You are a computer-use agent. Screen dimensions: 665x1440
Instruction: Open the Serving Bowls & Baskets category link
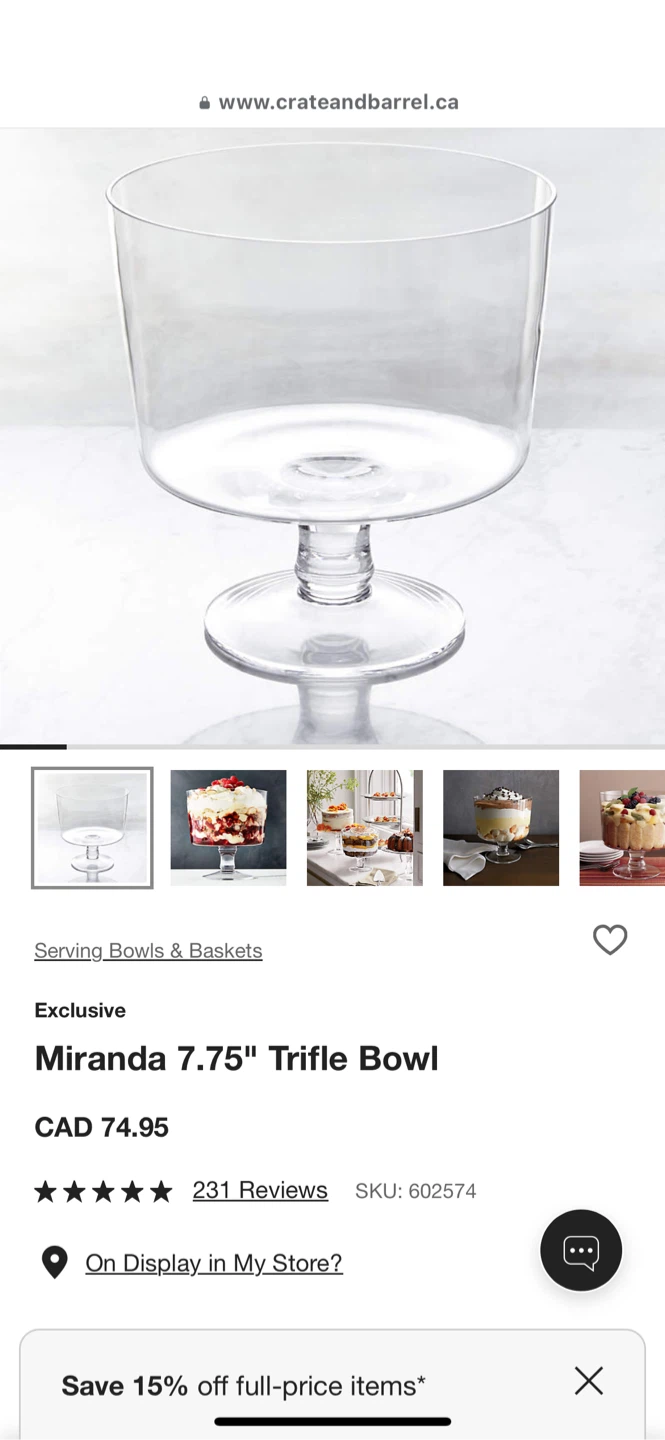[148, 951]
